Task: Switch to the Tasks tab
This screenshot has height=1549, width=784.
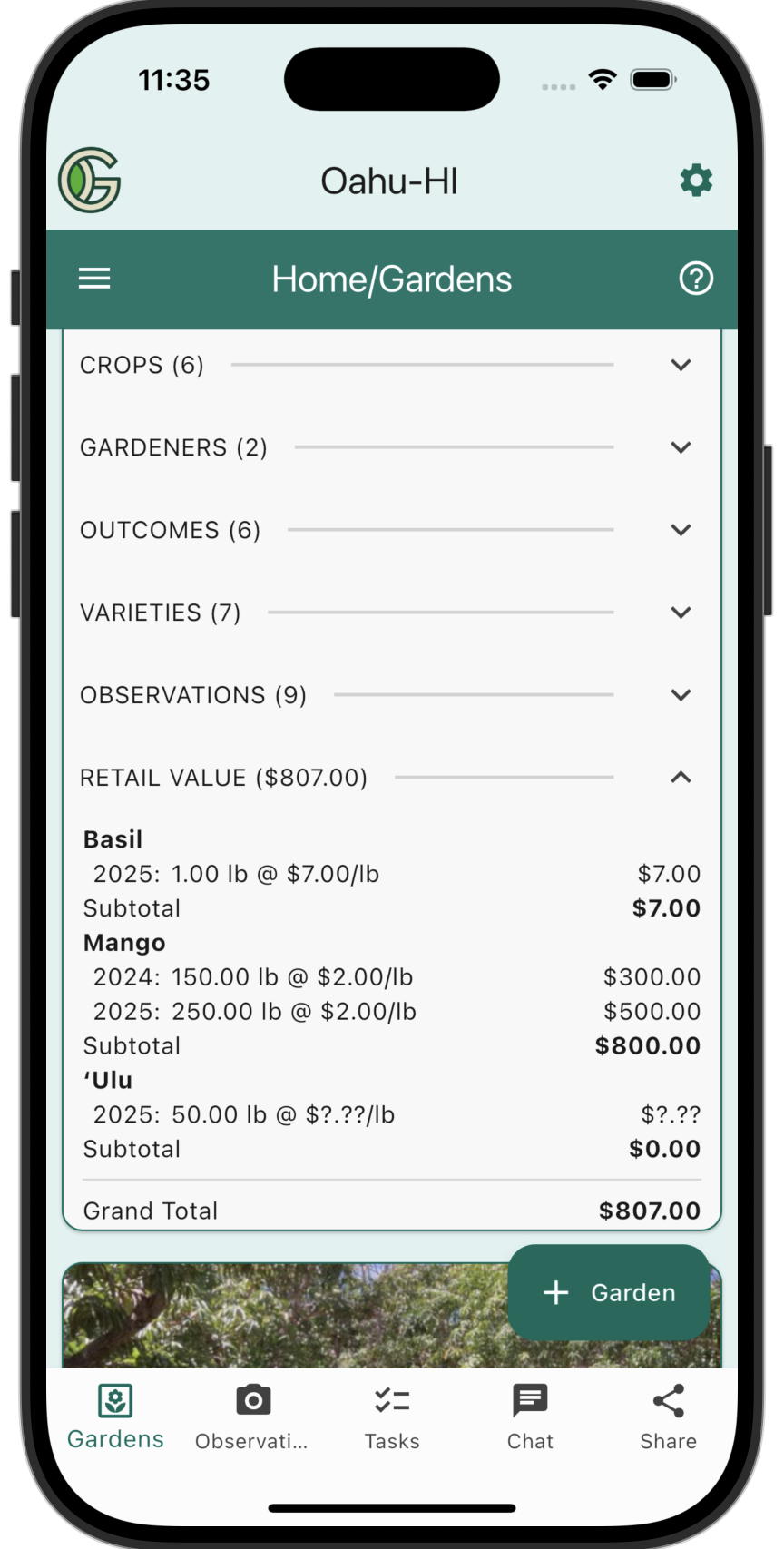Action: (392, 1416)
